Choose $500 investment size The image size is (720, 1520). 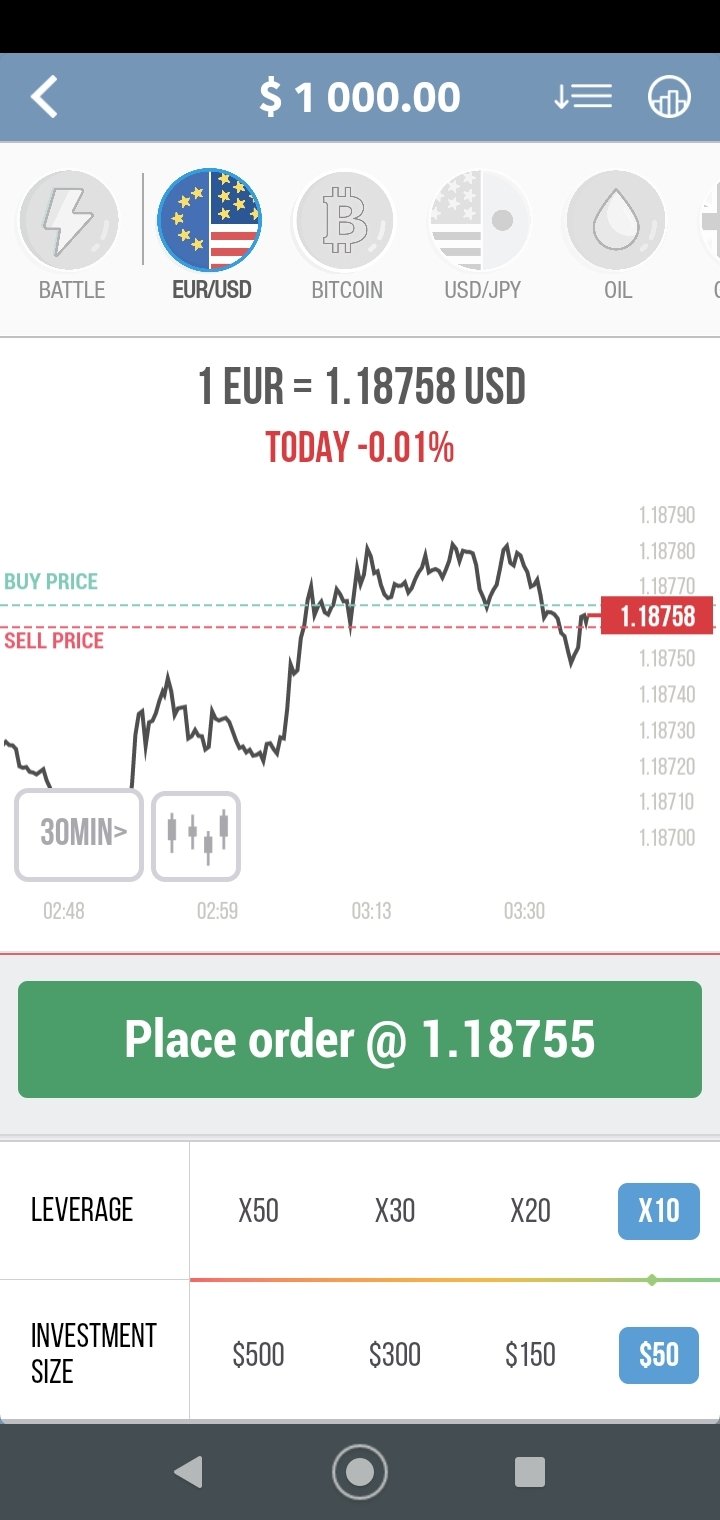click(258, 1355)
